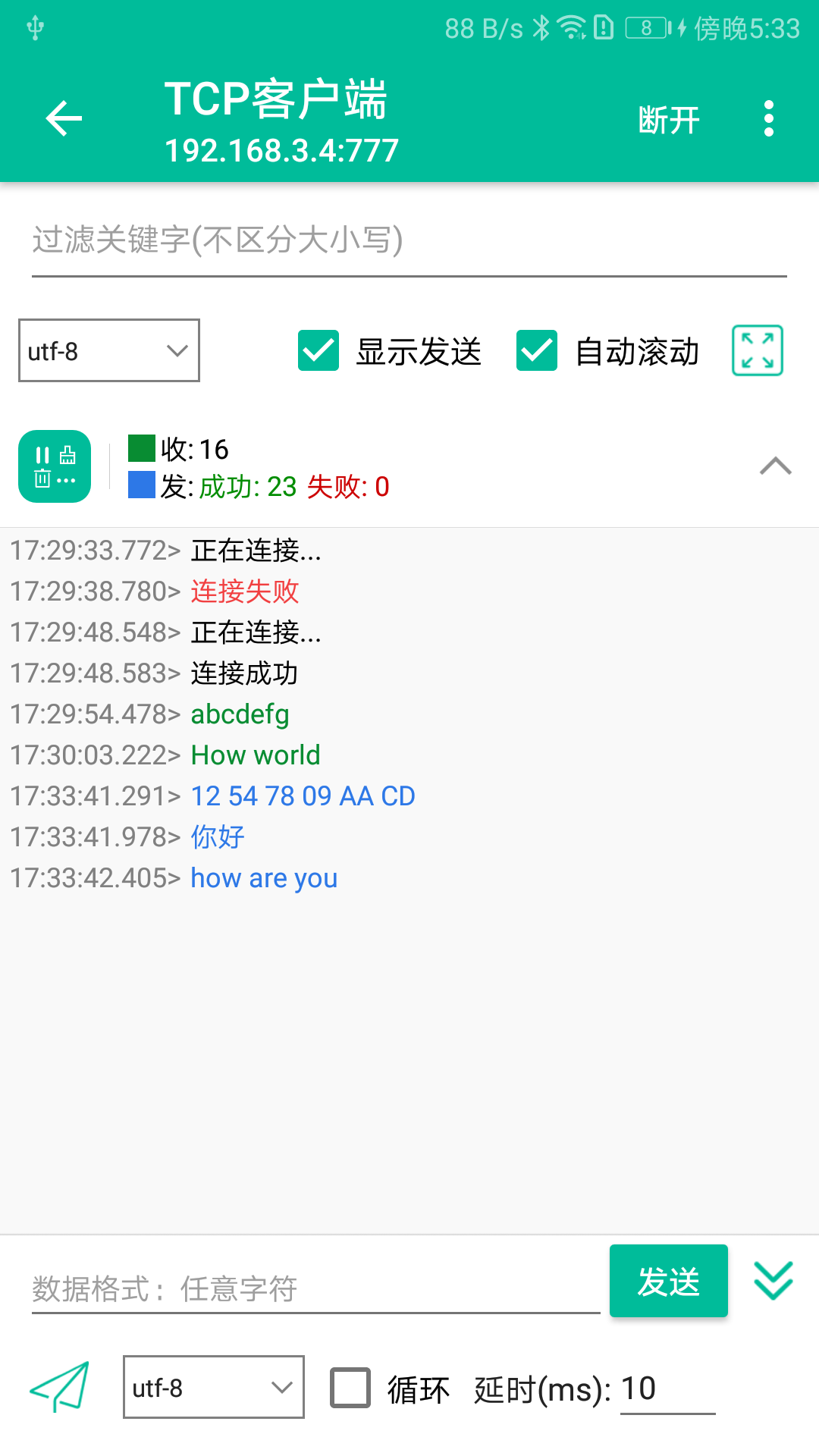Click 断开 to disconnect
The height and width of the screenshot is (1456, 819).
[667, 118]
